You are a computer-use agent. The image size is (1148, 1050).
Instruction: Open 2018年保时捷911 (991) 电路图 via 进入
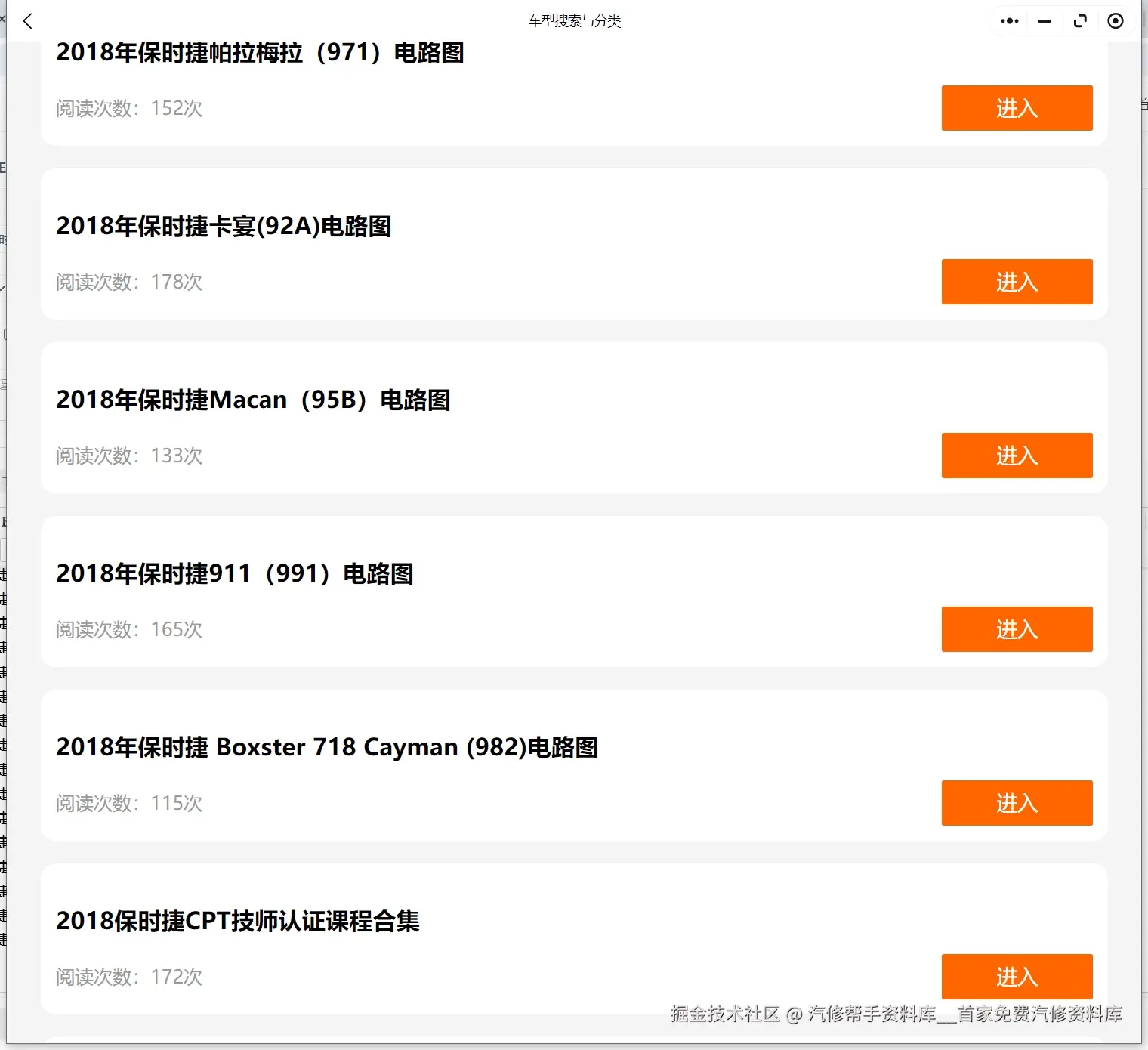tap(1017, 629)
